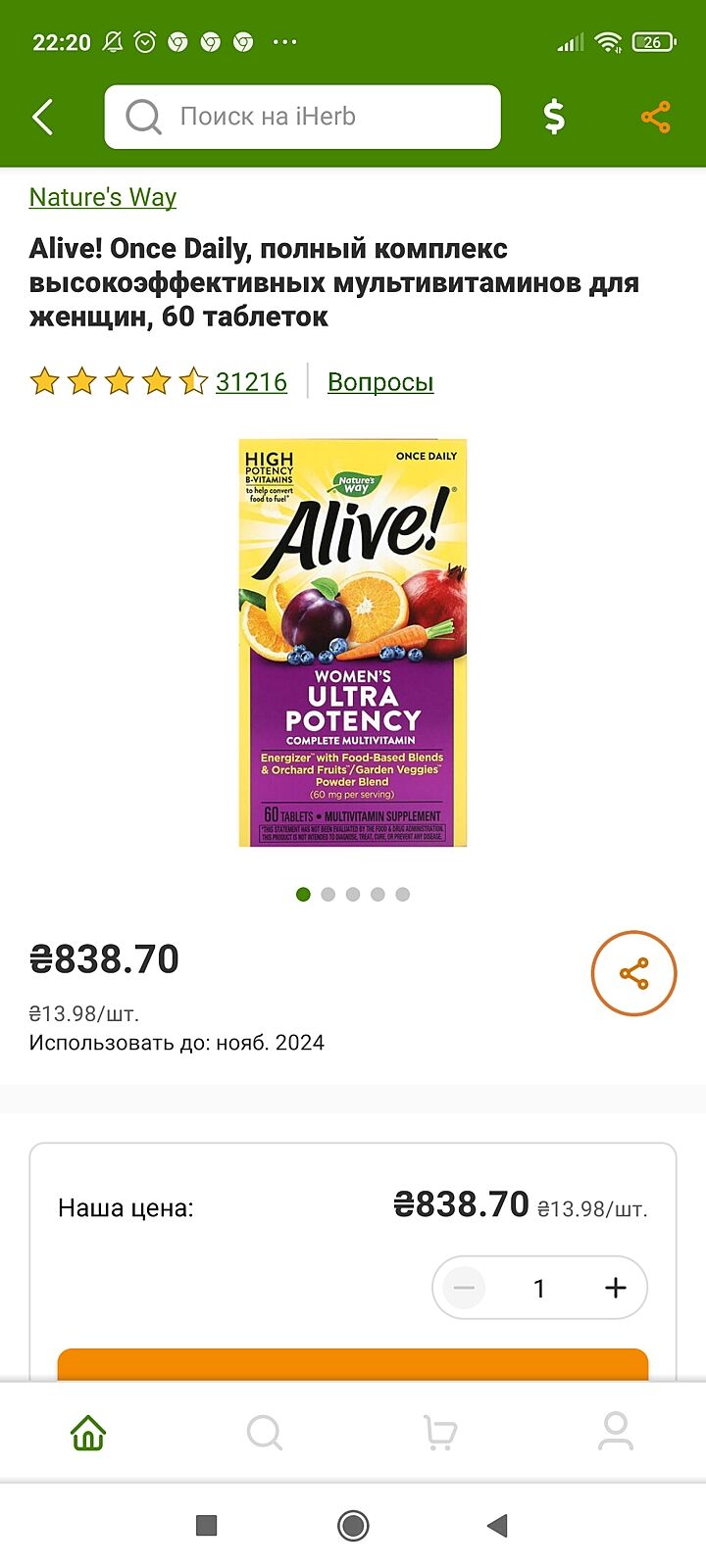Switch to the Cart tab

[x=440, y=1433]
